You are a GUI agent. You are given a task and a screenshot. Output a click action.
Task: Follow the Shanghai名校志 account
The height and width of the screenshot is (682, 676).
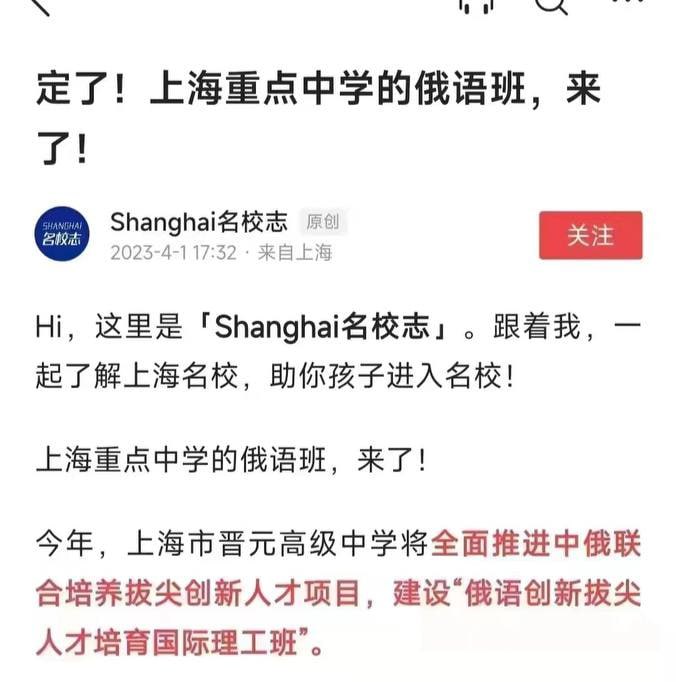pos(590,236)
